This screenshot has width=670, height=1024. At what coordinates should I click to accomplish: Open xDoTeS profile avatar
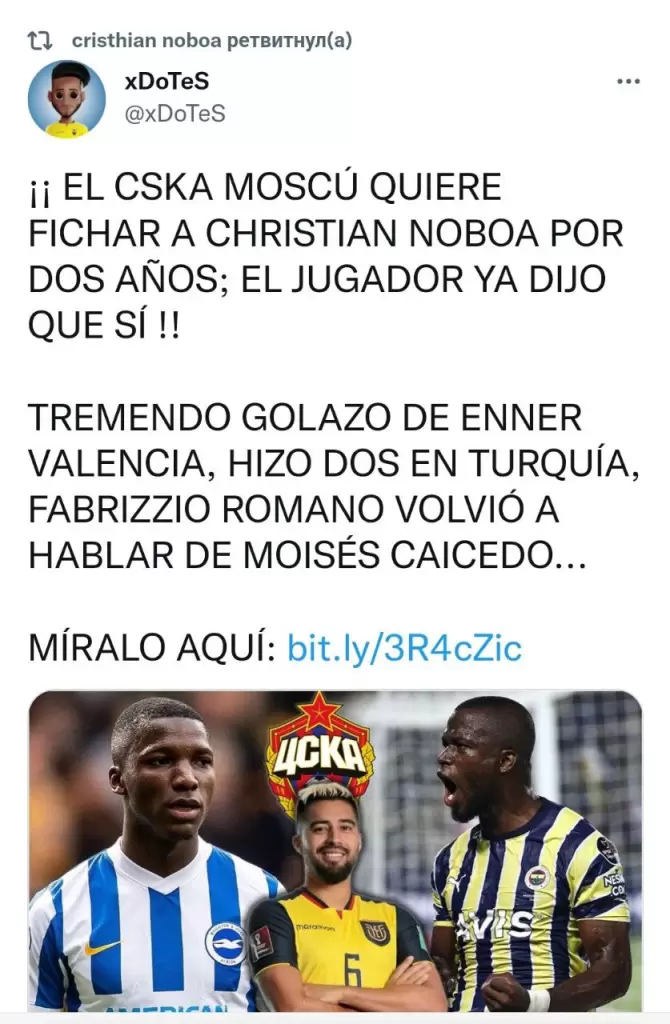67,99
